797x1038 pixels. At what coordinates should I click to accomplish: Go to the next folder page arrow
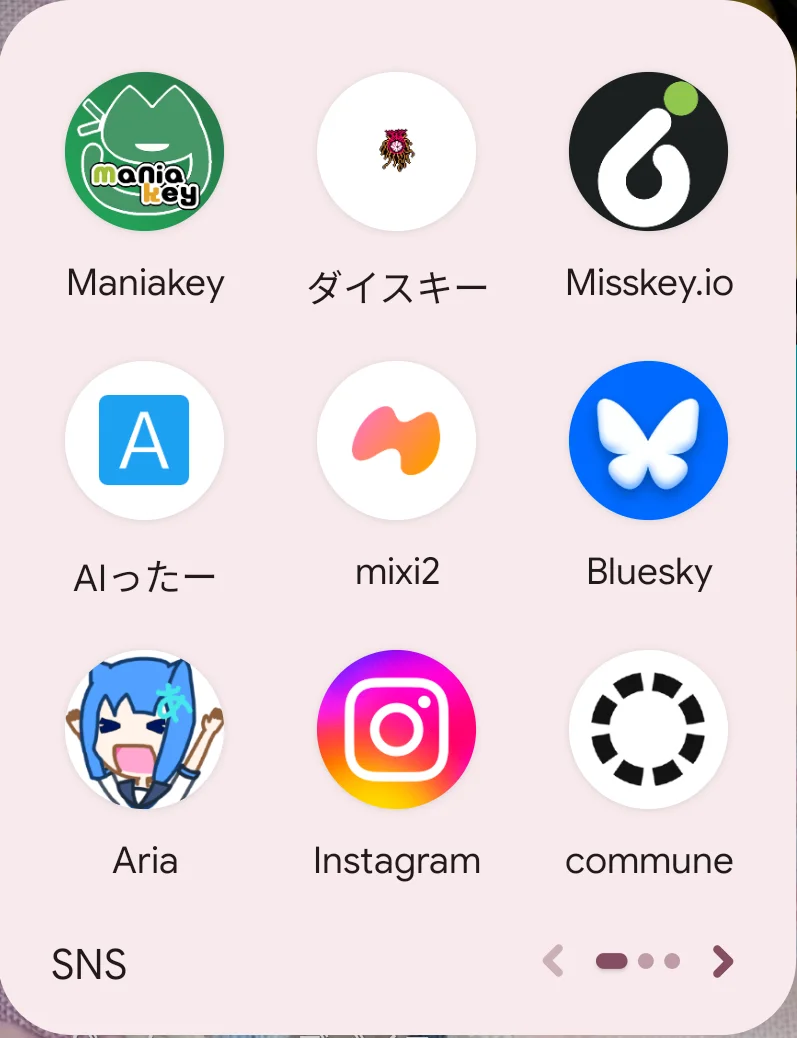coord(722,962)
